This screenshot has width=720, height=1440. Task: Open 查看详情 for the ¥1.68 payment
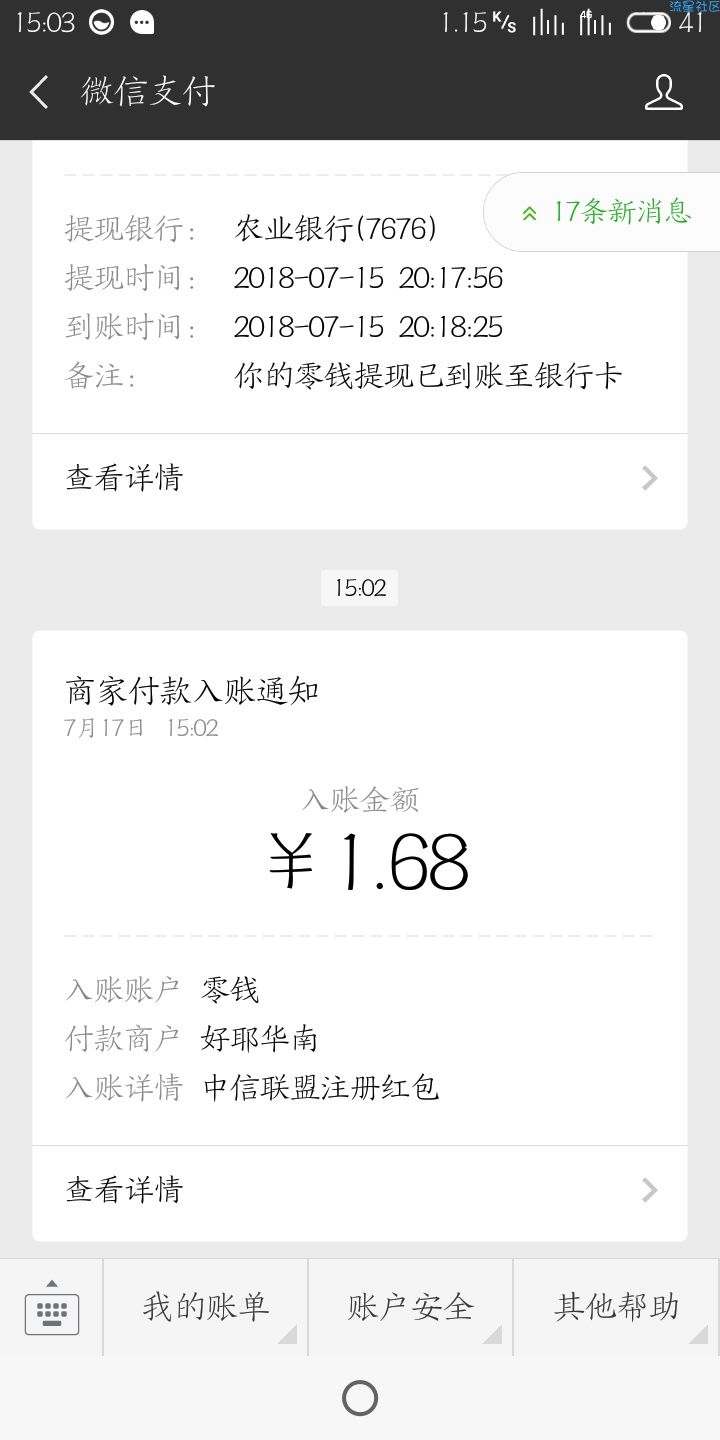pyautogui.click(x=360, y=1190)
